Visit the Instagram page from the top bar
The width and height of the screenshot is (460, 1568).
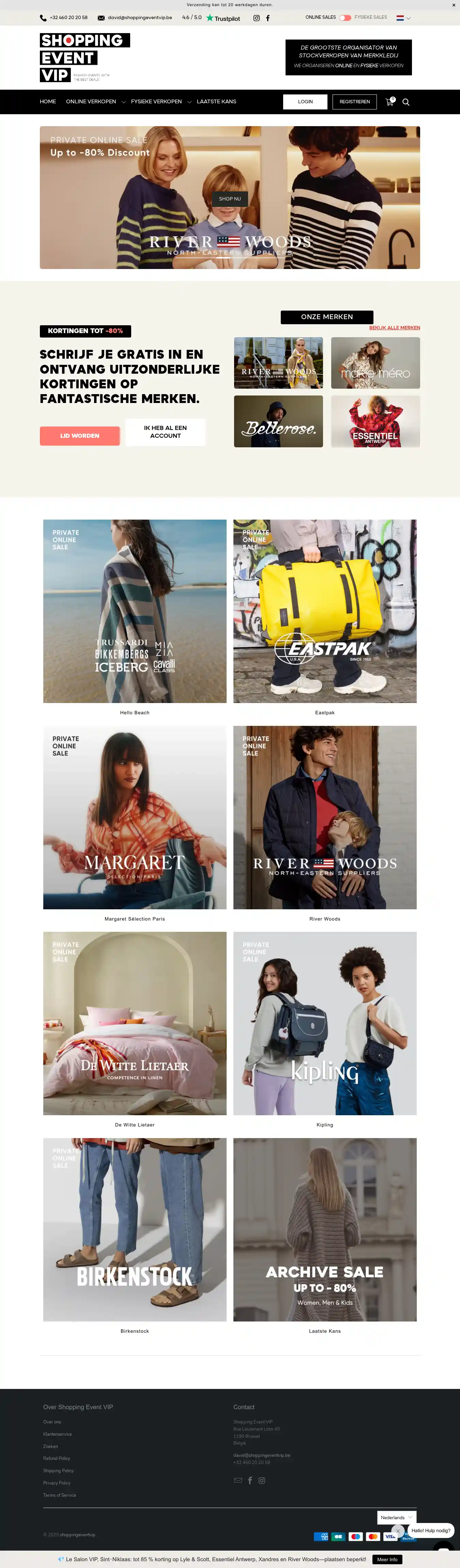[256, 18]
